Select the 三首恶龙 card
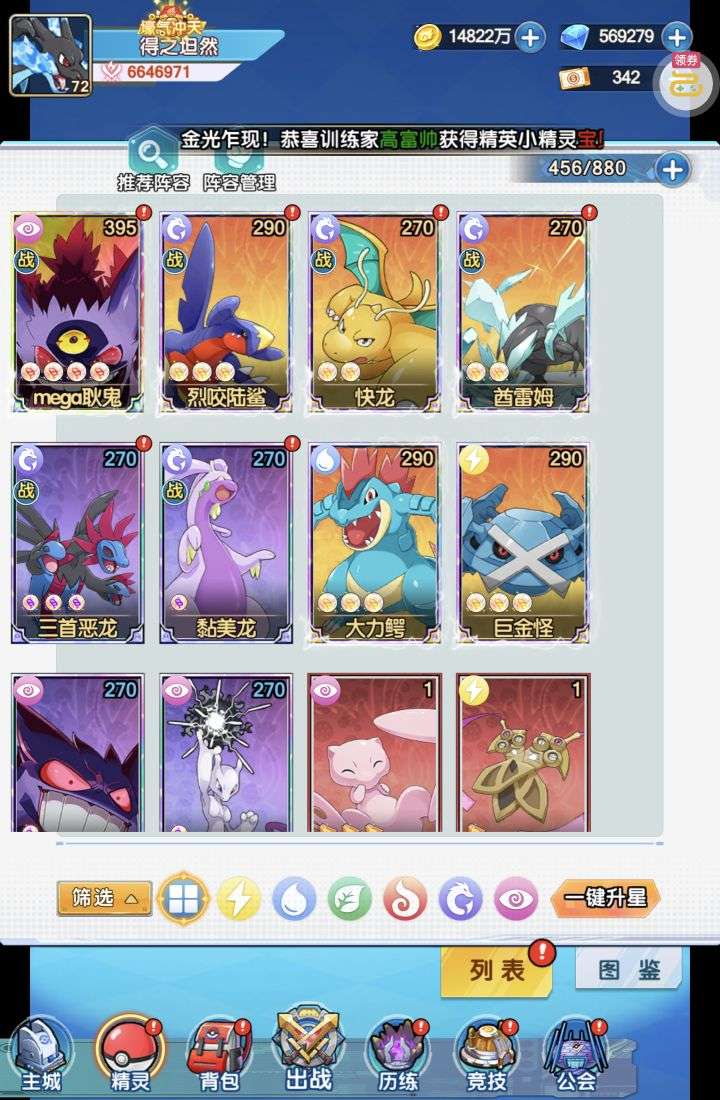Screen dimensions: 720x1100 point(77,542)
